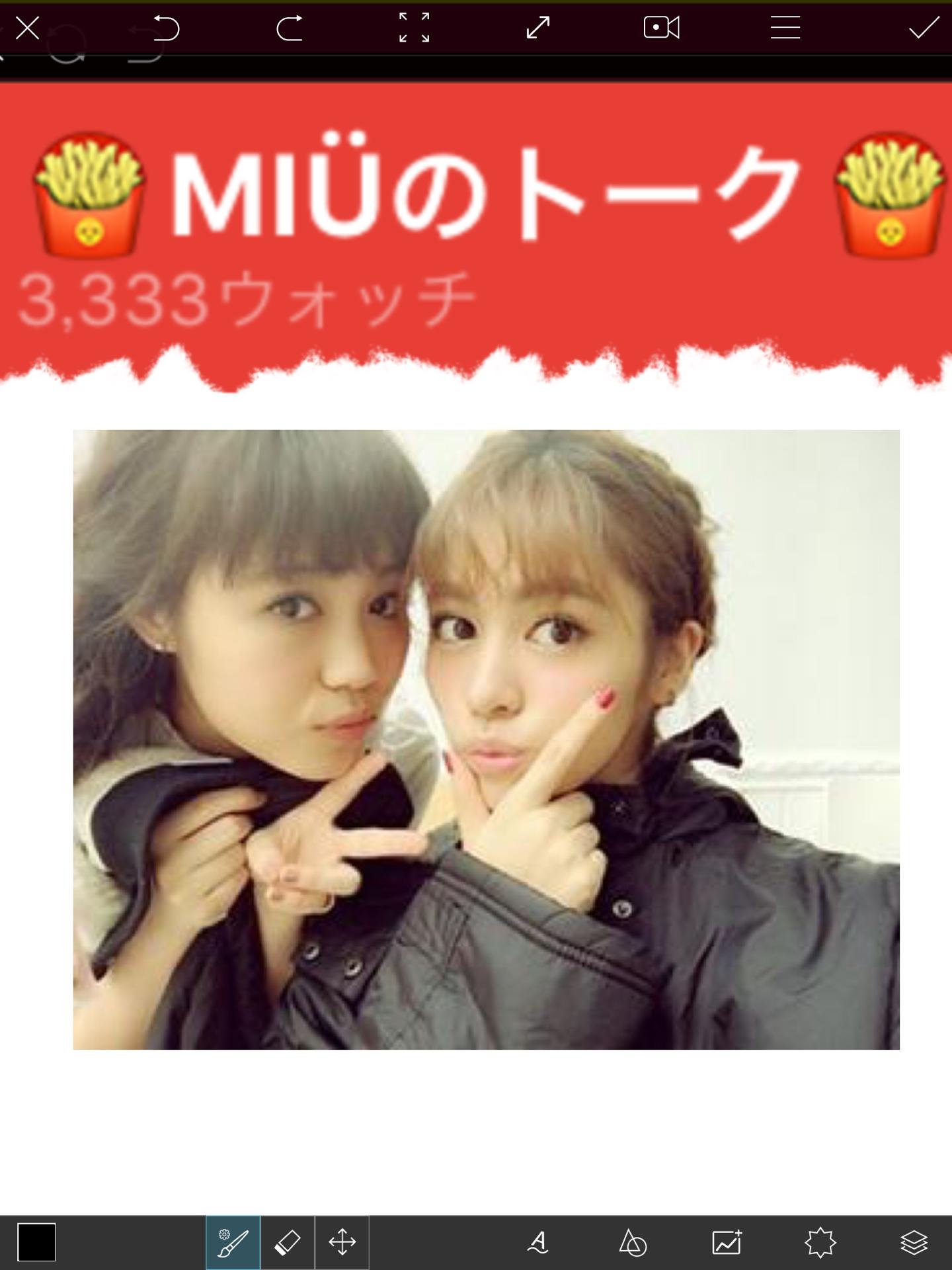Select the eraser tool
The width and height of the screenshot is (952, 1270).
click(288, 1242)
